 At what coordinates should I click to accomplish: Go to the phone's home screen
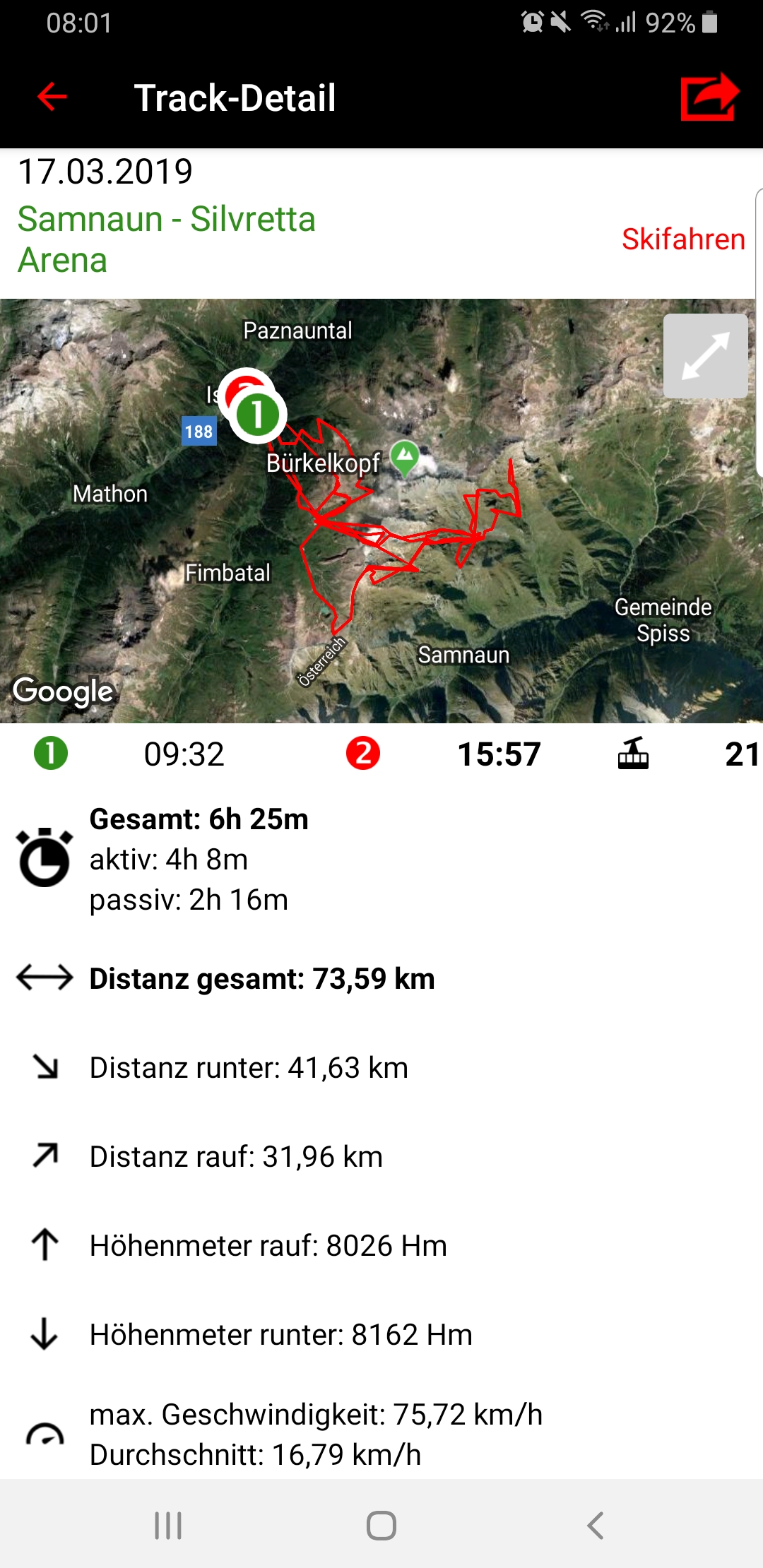point(381,1526)
